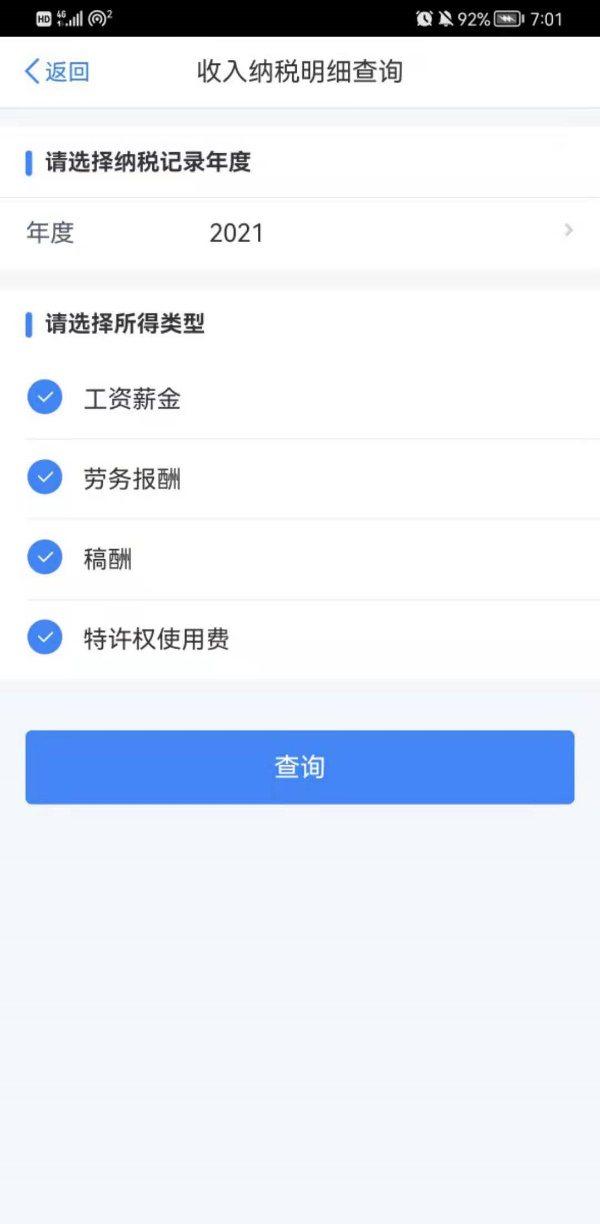
Task: Go back via the 返回 button
Action: click(57, 71)
